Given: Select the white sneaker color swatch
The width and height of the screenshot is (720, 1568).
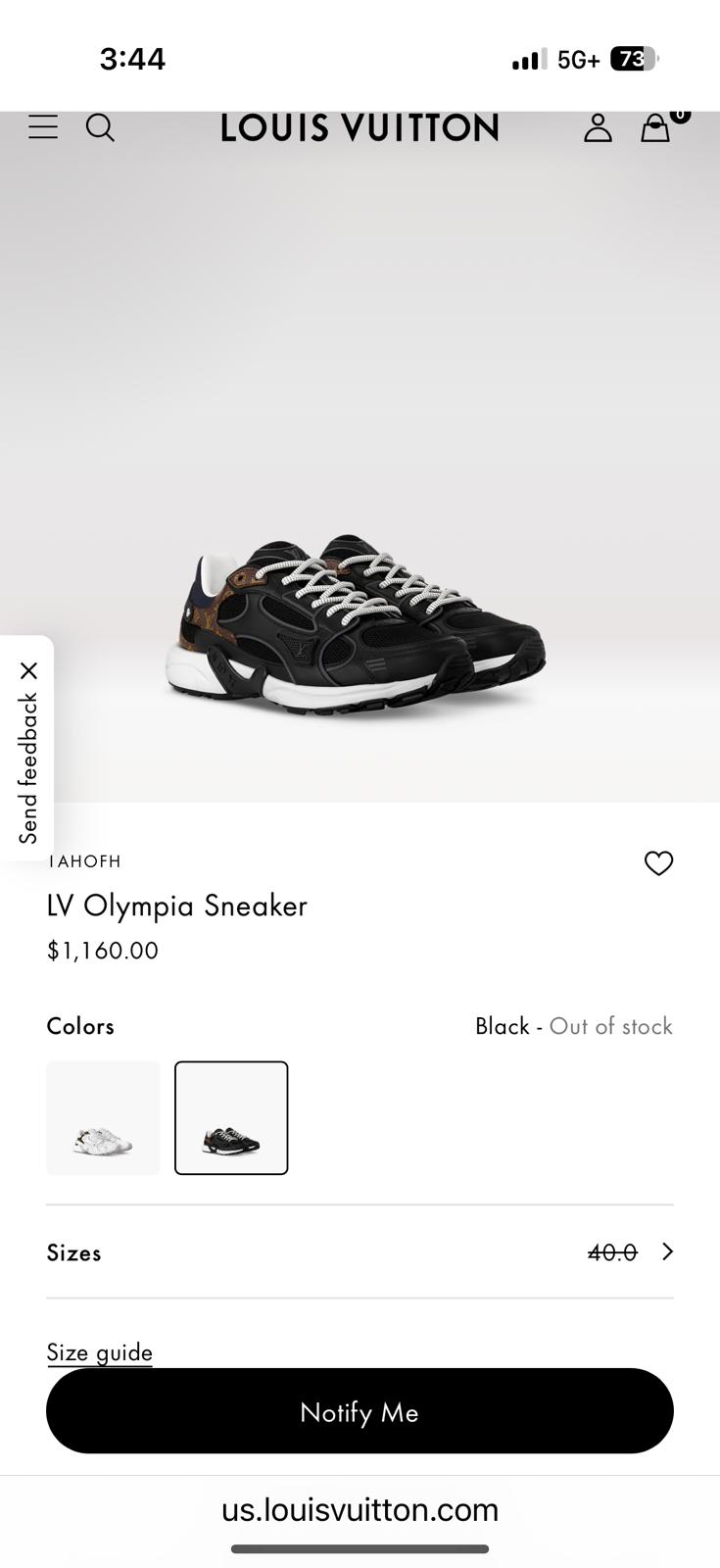Looking at the screenshot, I should [x=103, y=1117].
